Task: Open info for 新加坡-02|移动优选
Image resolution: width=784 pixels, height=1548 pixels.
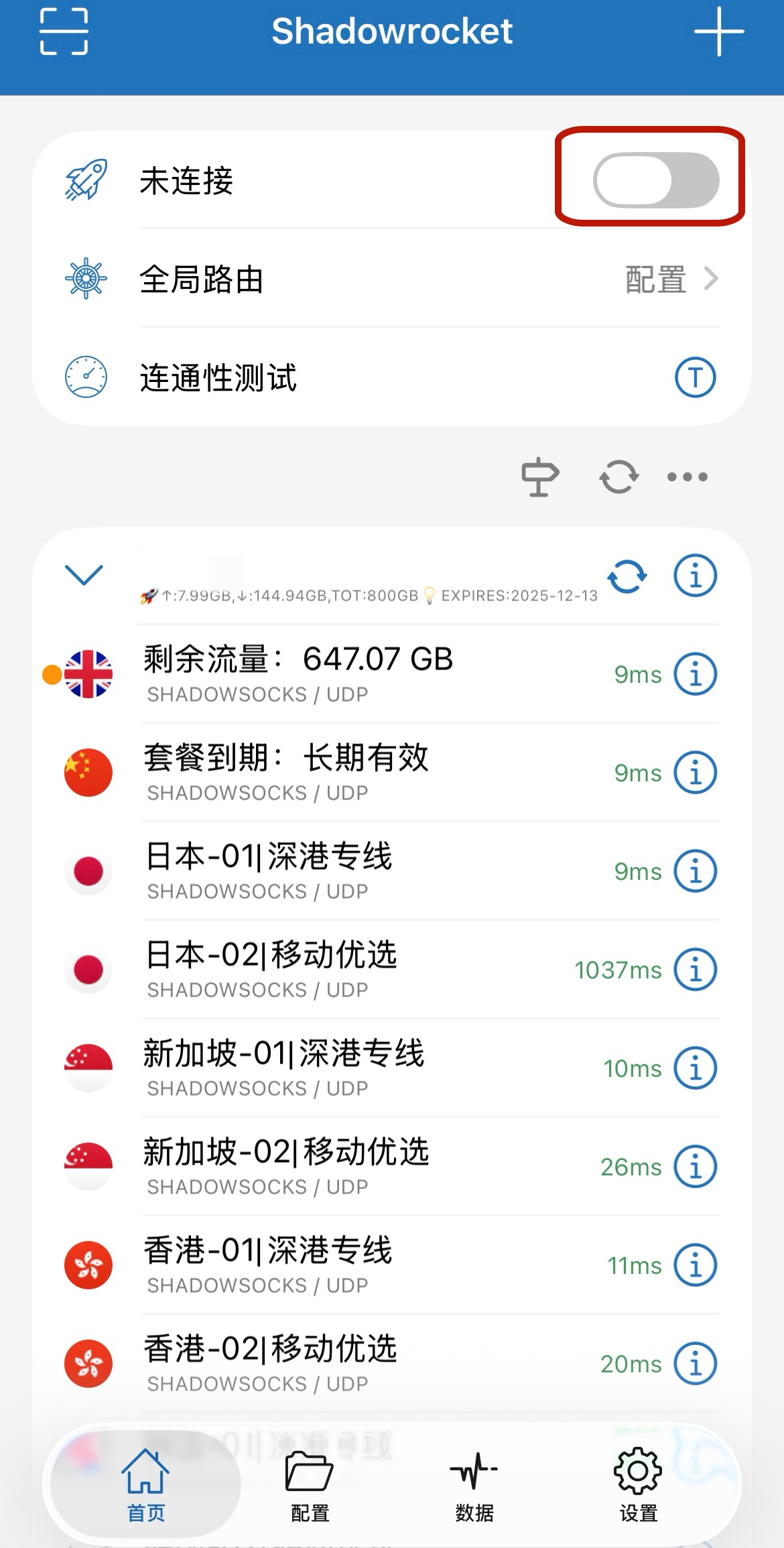Action: point(695,1167)
